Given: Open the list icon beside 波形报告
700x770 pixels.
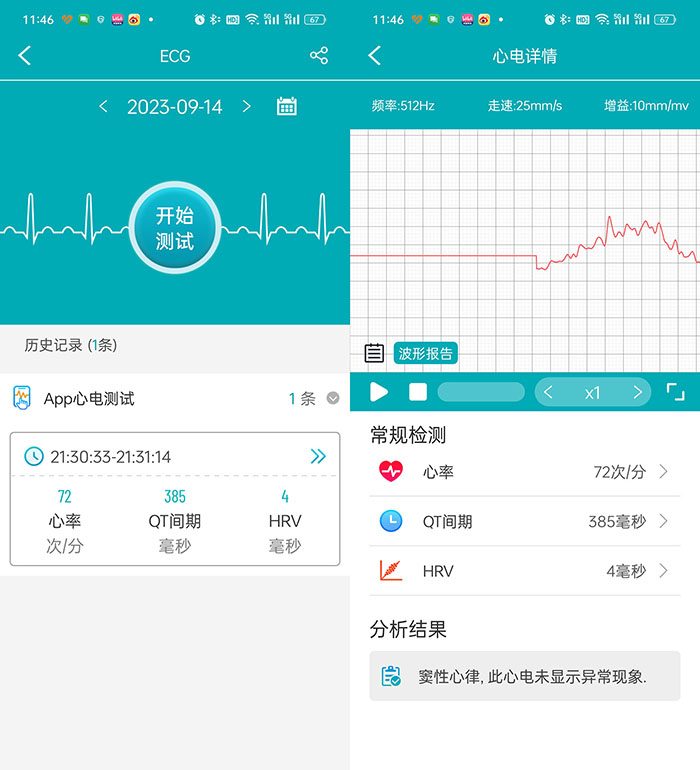Looking at the screenshot, I should [374, 353].
